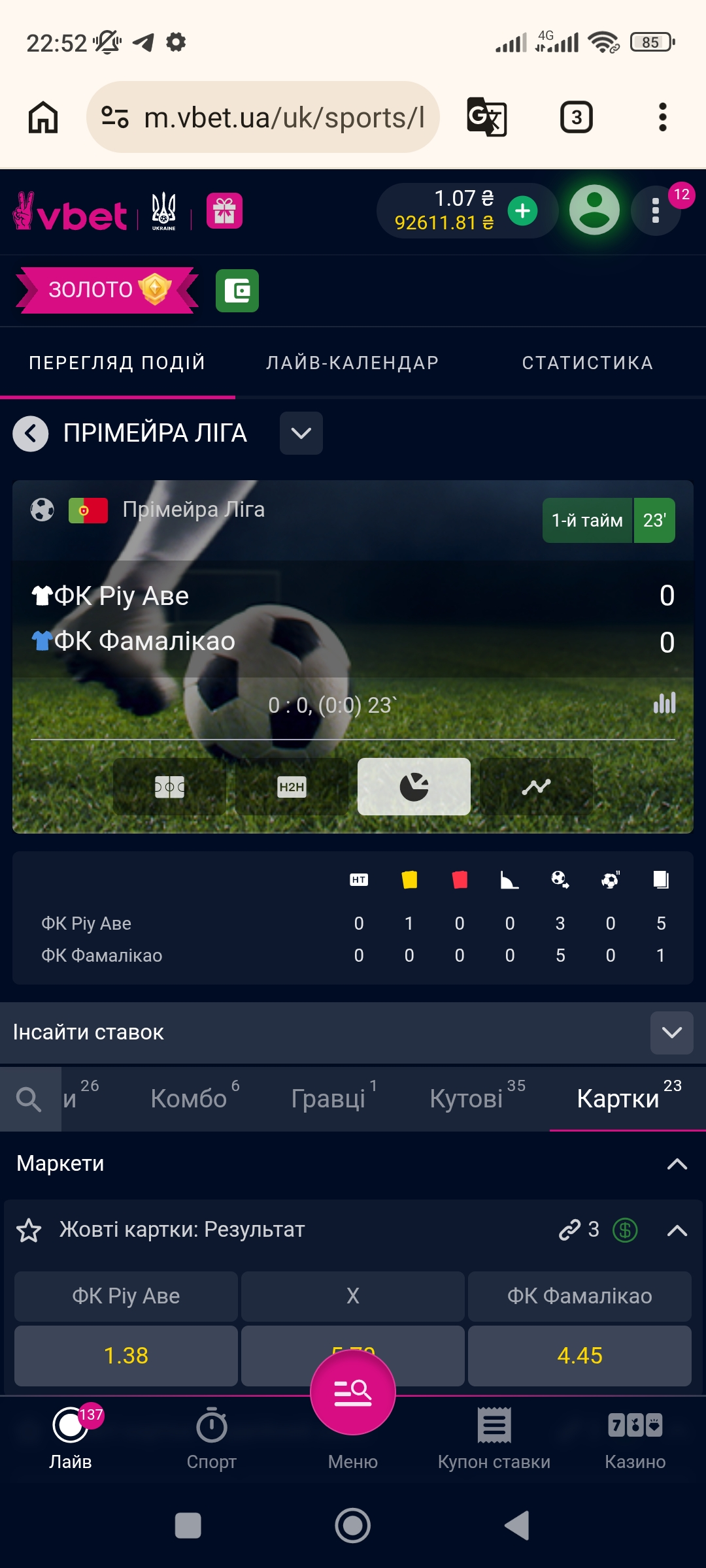Favorite the Жовті картки: Результат market
The width and height of the screenshot is (706, 1568).
[x=29, y=1230]
